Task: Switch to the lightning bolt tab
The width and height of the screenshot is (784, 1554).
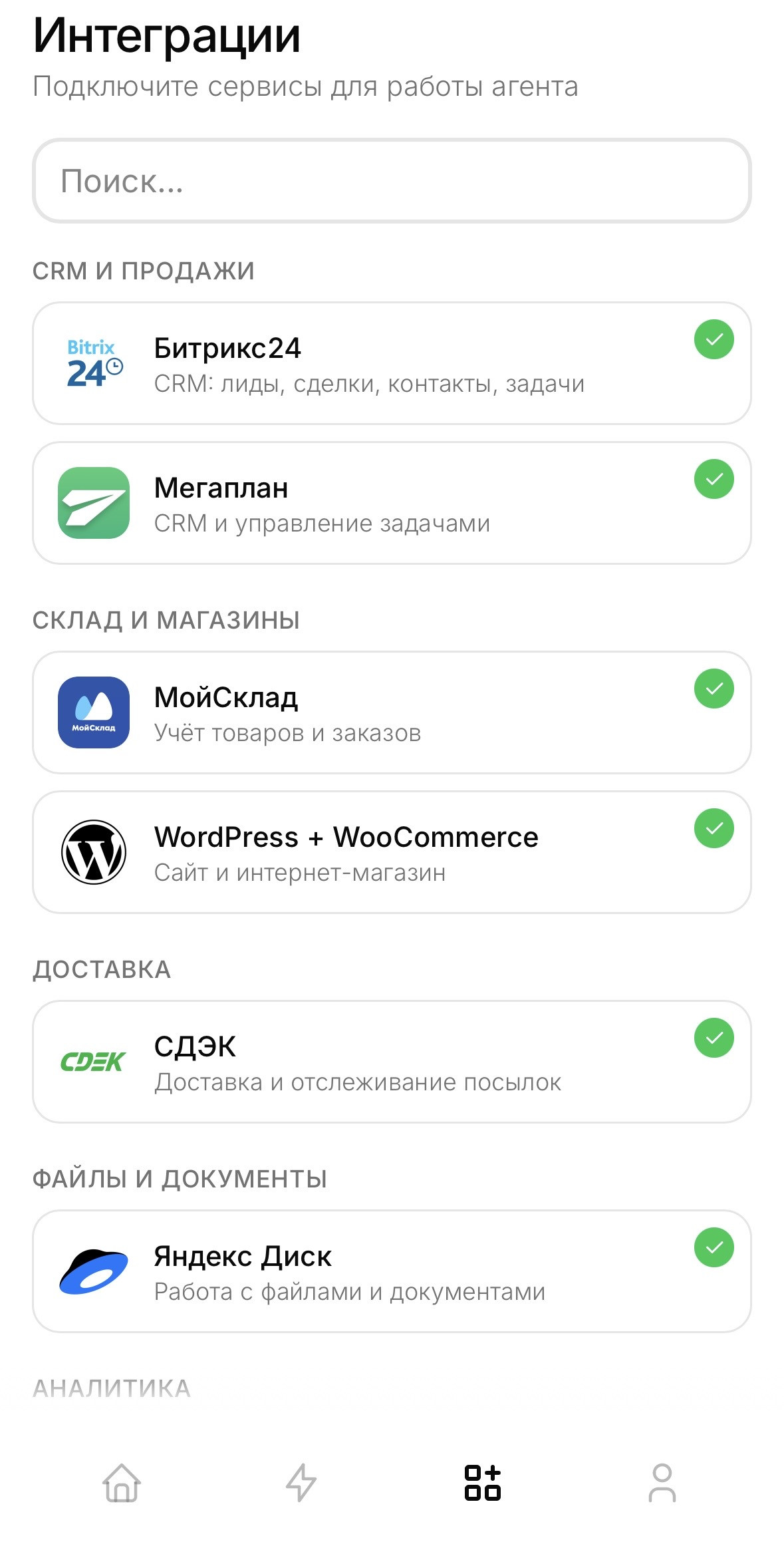Action: [301, 1483]
